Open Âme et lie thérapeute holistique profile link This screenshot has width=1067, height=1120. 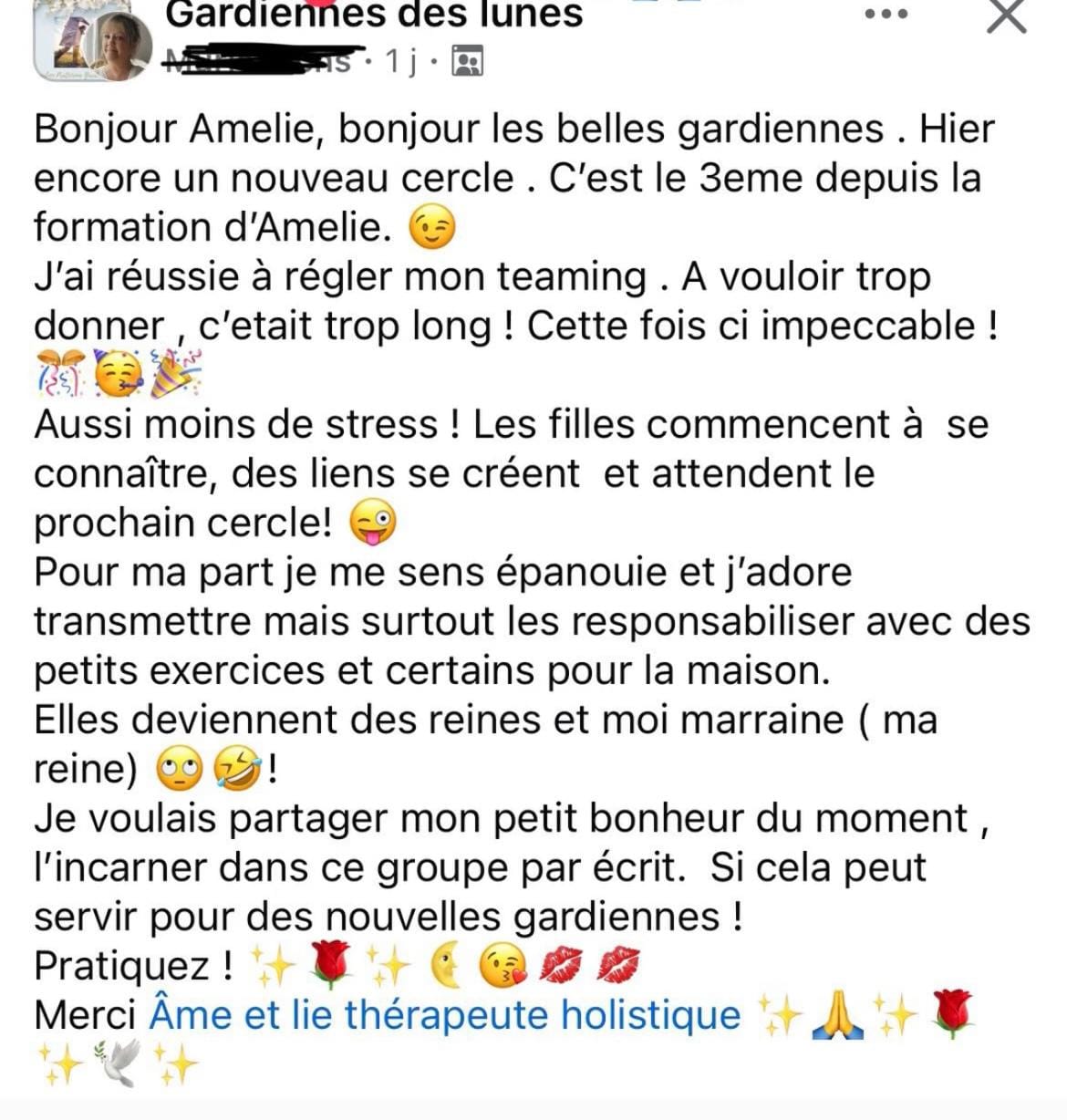pyautogui.click(x=444, y=1014)
